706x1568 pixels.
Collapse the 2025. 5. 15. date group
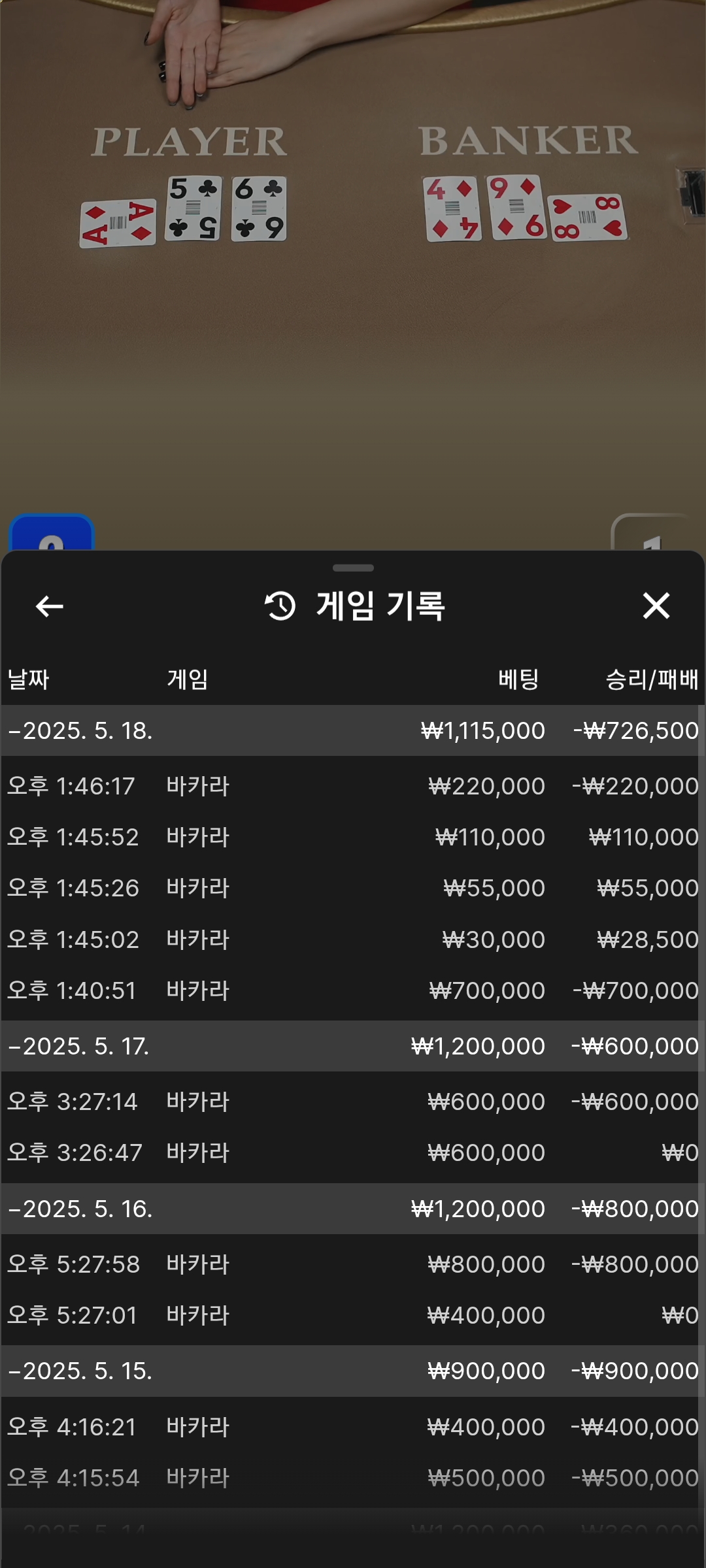pyautogui.click(x=81, y=1371)
